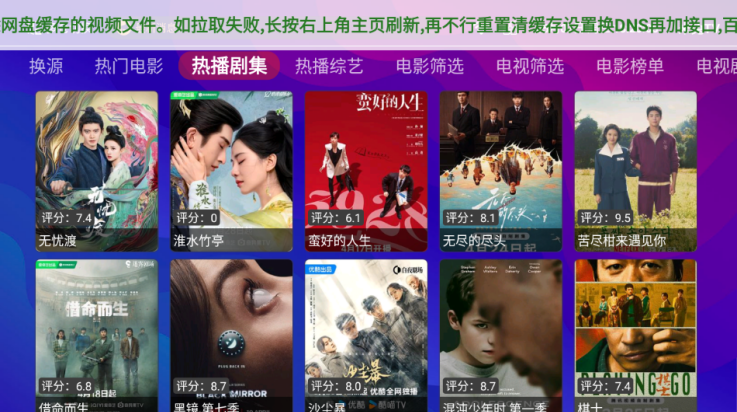737x412 pixels.
Task: Select the 苦尽柑来遇见你 poster
Action: [635, 170]
